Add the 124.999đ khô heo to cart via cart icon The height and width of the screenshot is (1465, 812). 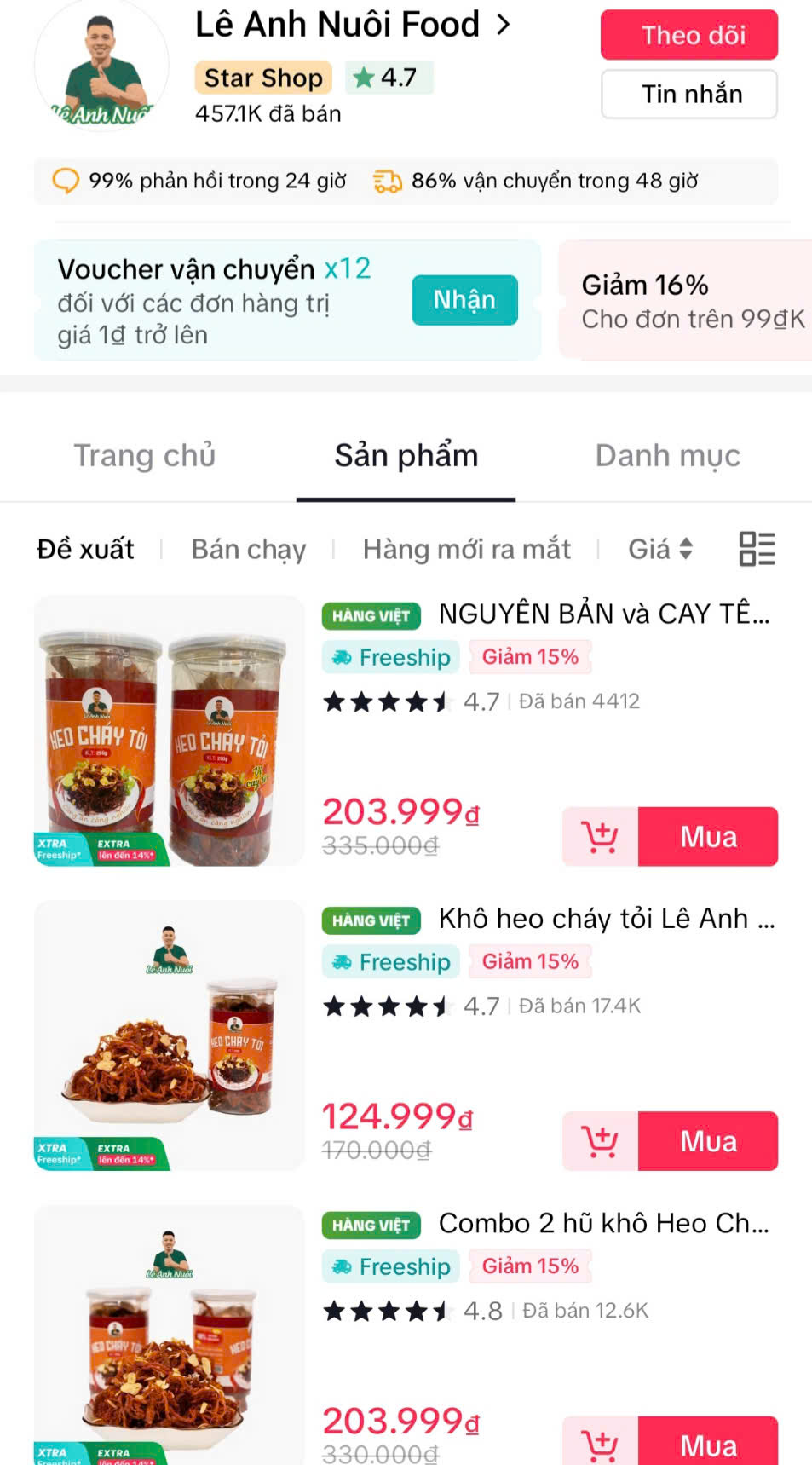[599, 1141]
